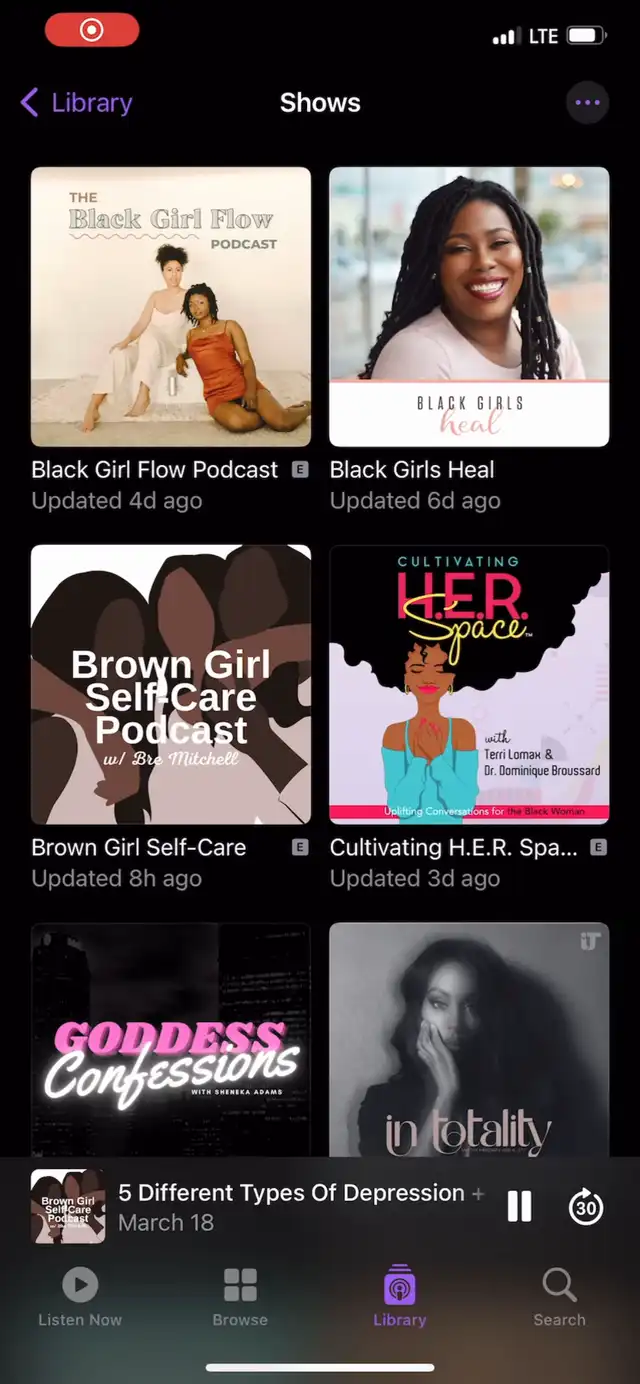
Task: Open the Goddess Confessions show
Action: [x=170, y=1040]
